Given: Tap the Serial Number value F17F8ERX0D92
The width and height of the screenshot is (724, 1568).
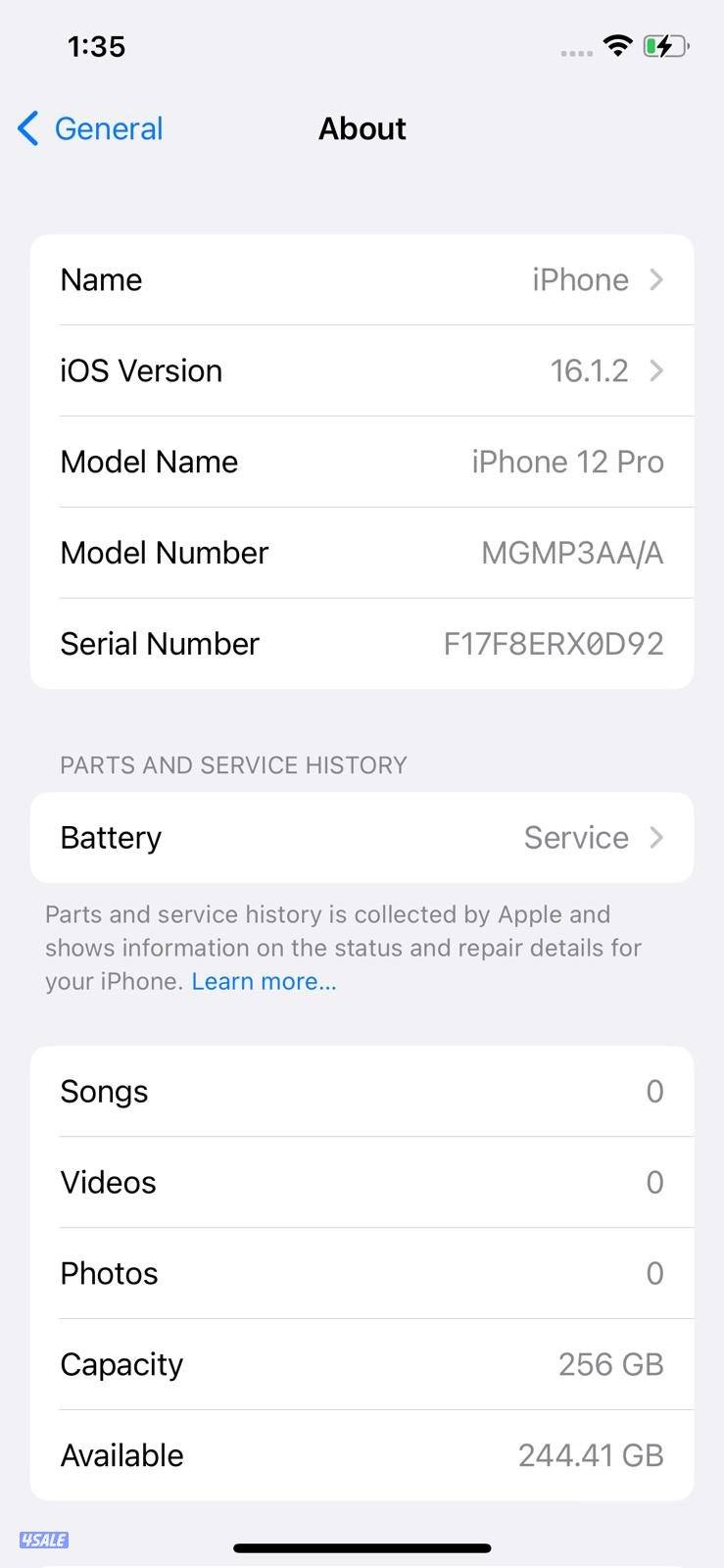Looking at the screenshot, I should point(553,643).
